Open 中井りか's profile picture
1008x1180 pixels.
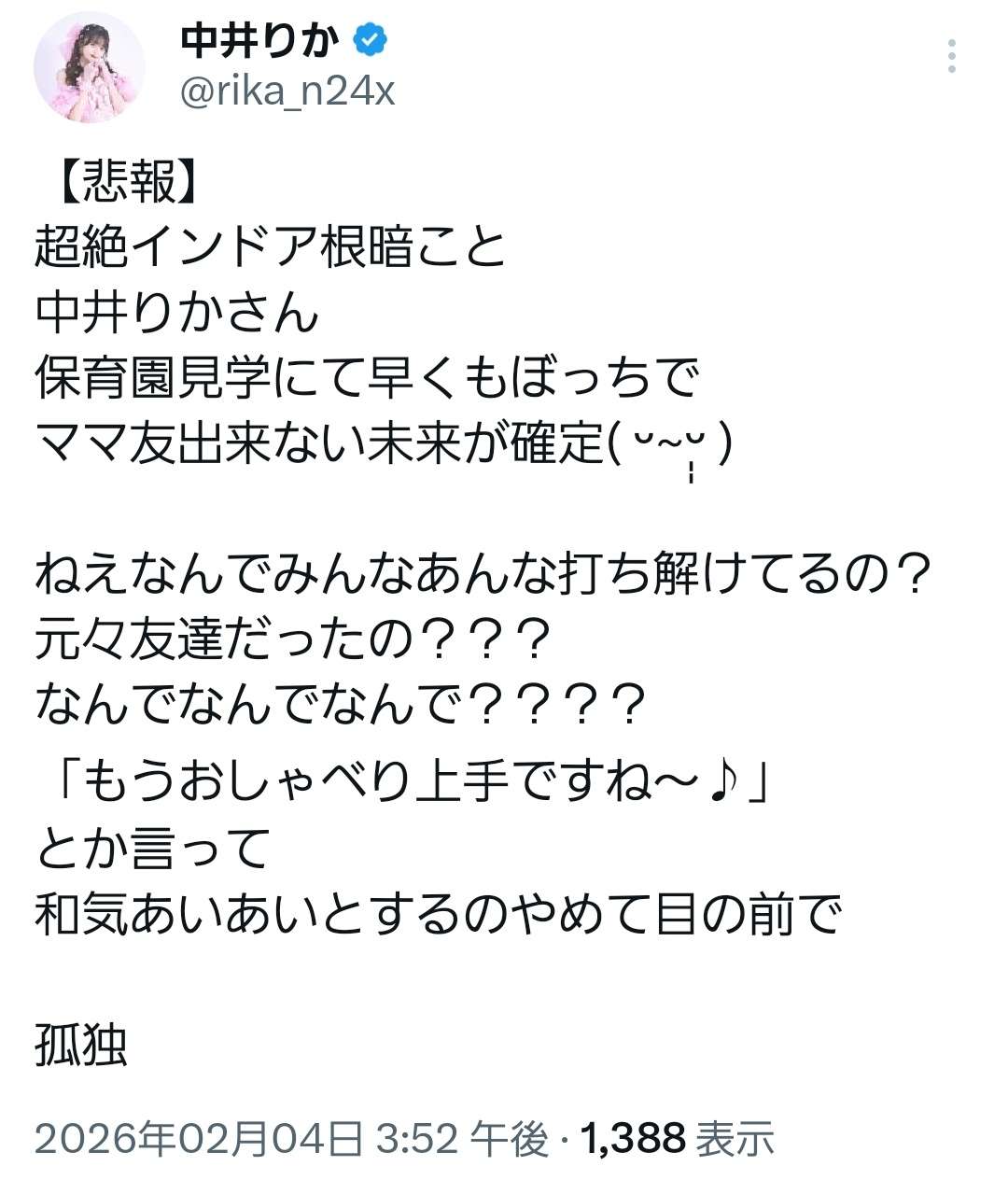coord(89,67)
